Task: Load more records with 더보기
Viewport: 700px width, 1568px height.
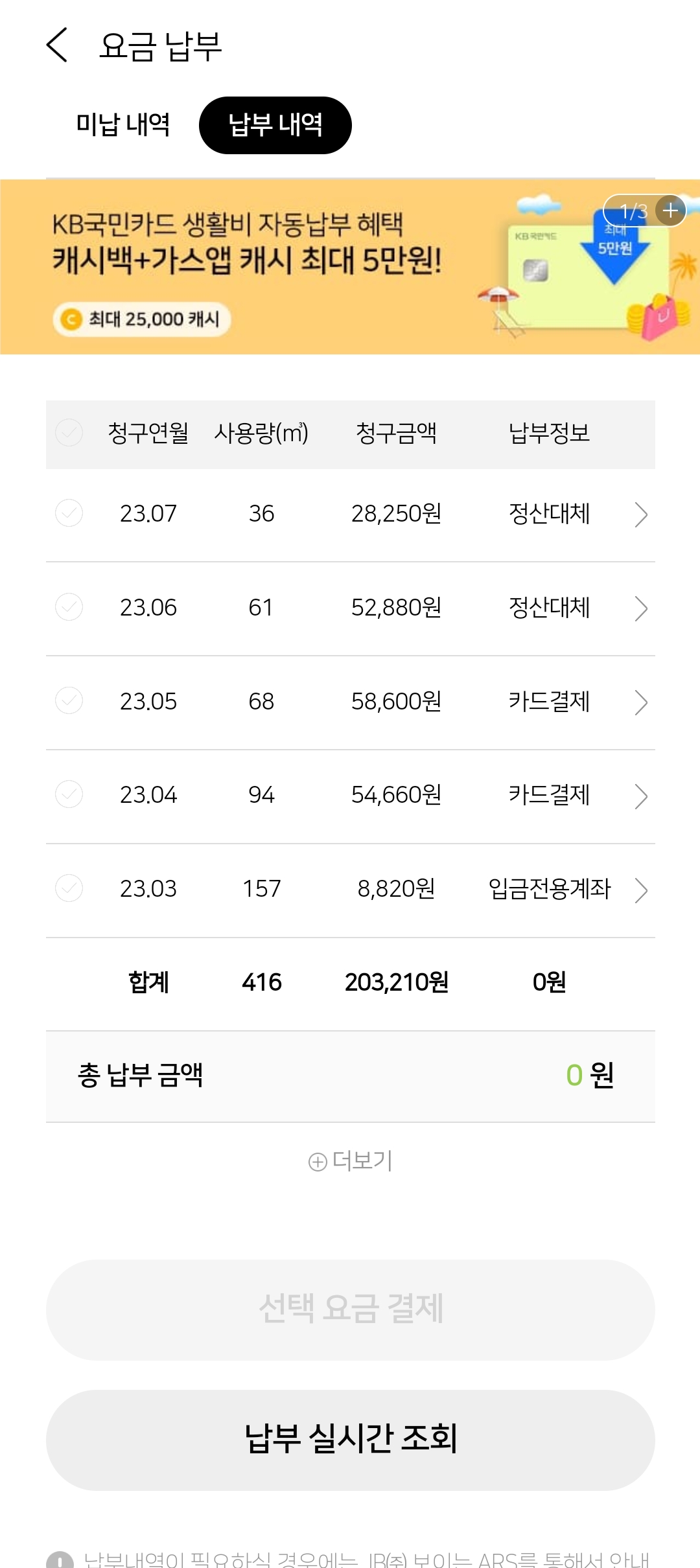Action: click(x=351, y=1160)
